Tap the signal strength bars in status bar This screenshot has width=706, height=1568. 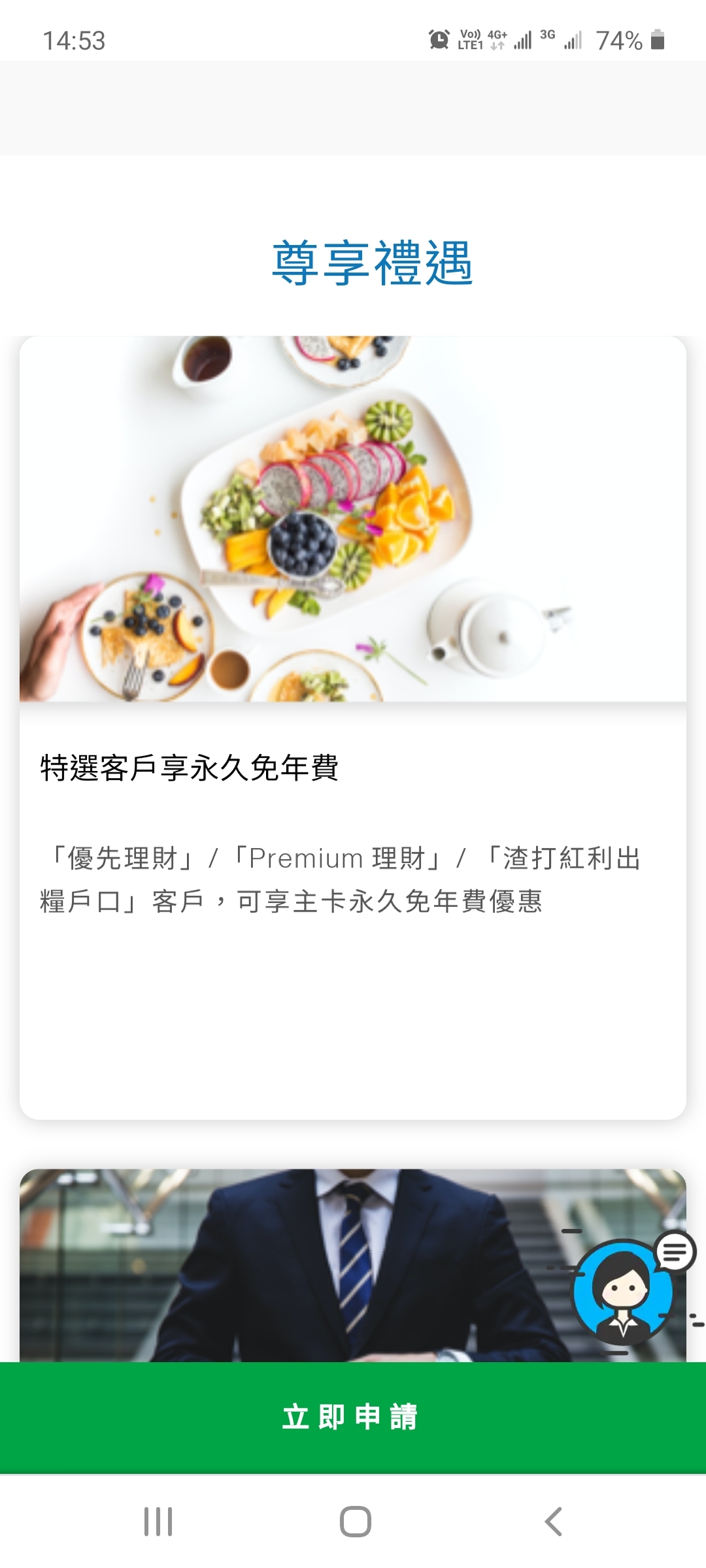click(523, 37)
